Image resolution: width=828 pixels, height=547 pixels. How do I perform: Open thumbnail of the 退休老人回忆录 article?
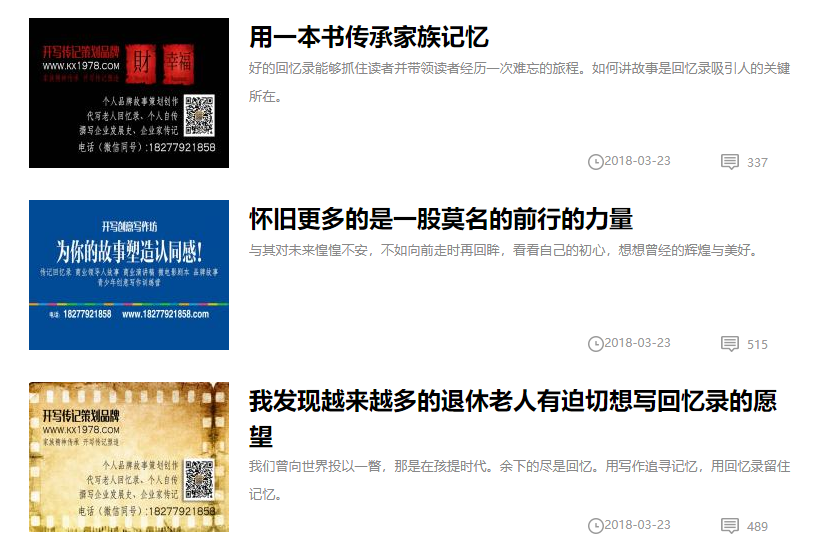tap(129, 457)
